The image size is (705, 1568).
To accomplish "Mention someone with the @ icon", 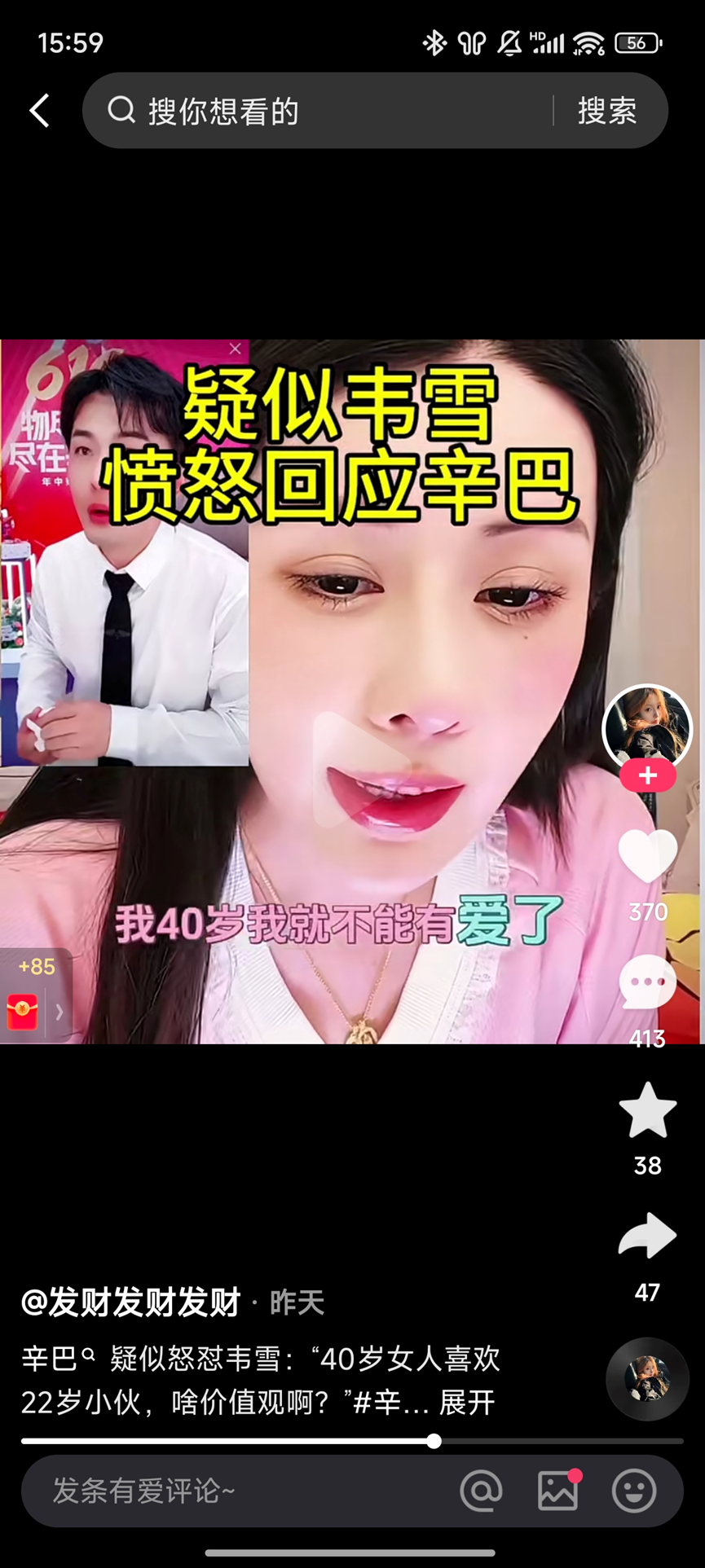I will coord(481,1491).
